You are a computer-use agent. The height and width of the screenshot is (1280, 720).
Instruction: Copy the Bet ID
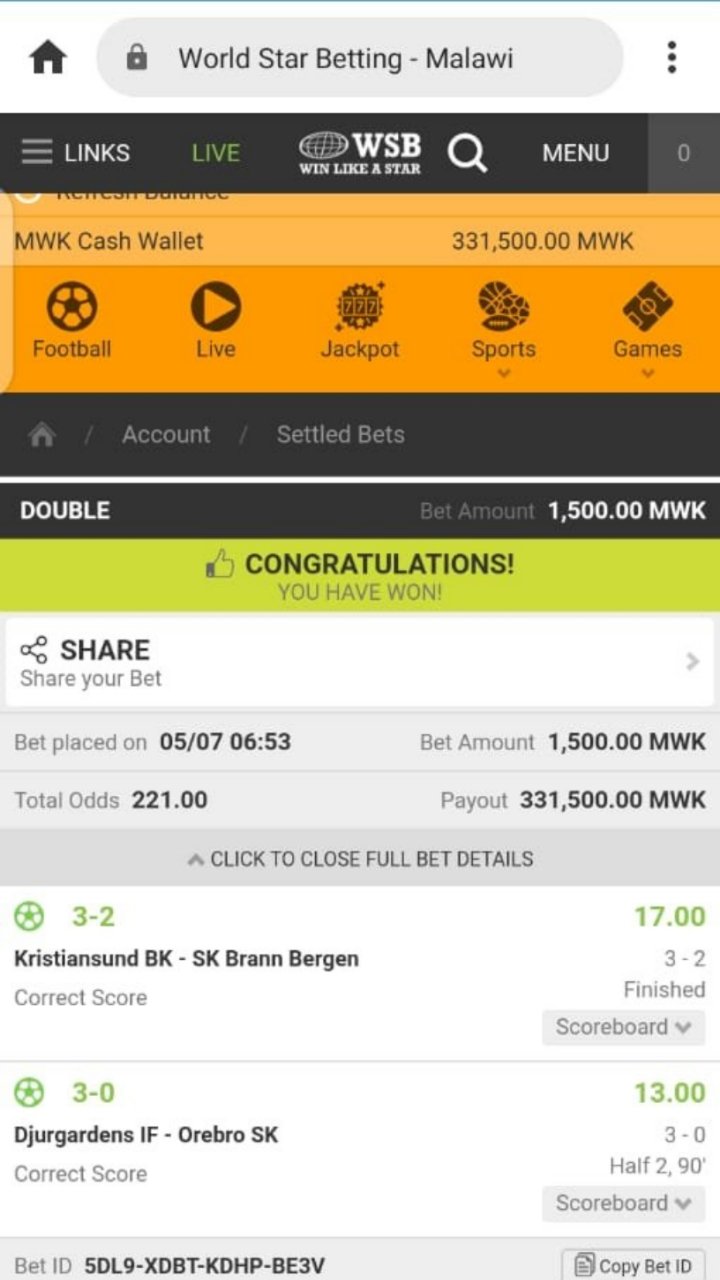[633, 1265]
